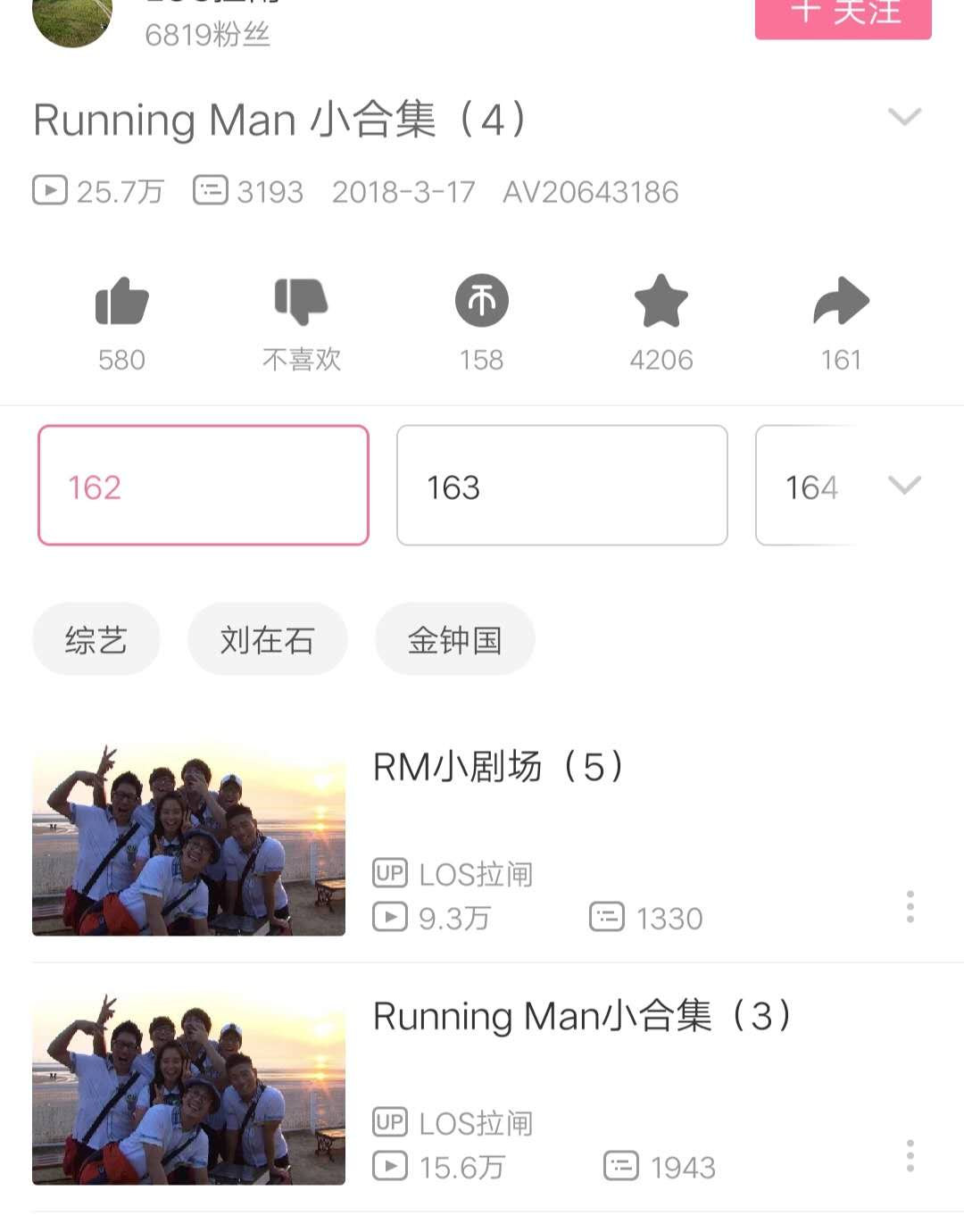
Task: Open the 综艺 tag
Action: (x=96, y=639)
